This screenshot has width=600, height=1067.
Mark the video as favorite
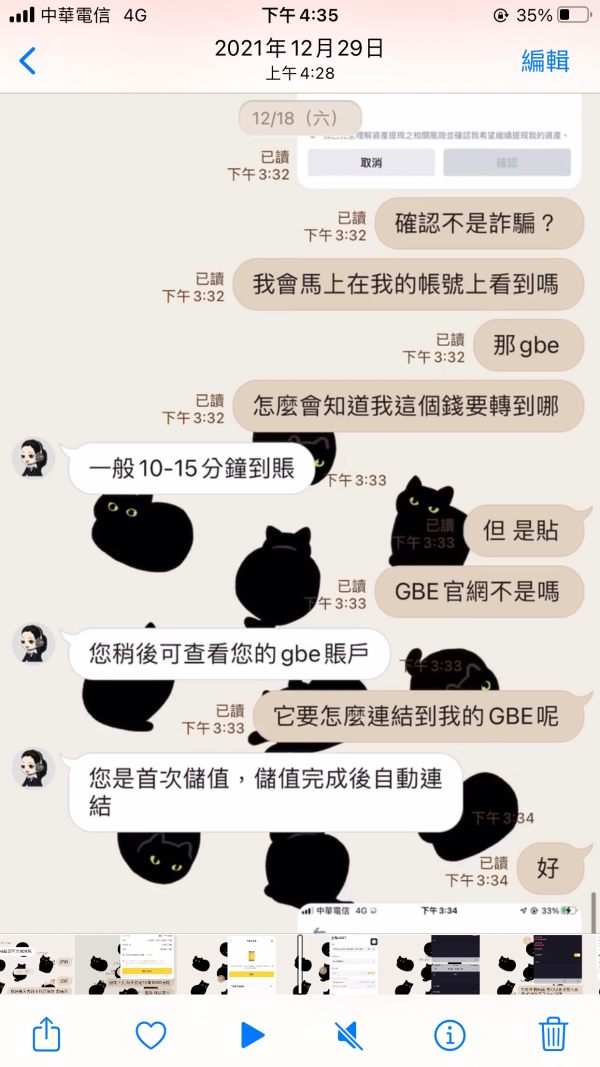(150, 1035)
